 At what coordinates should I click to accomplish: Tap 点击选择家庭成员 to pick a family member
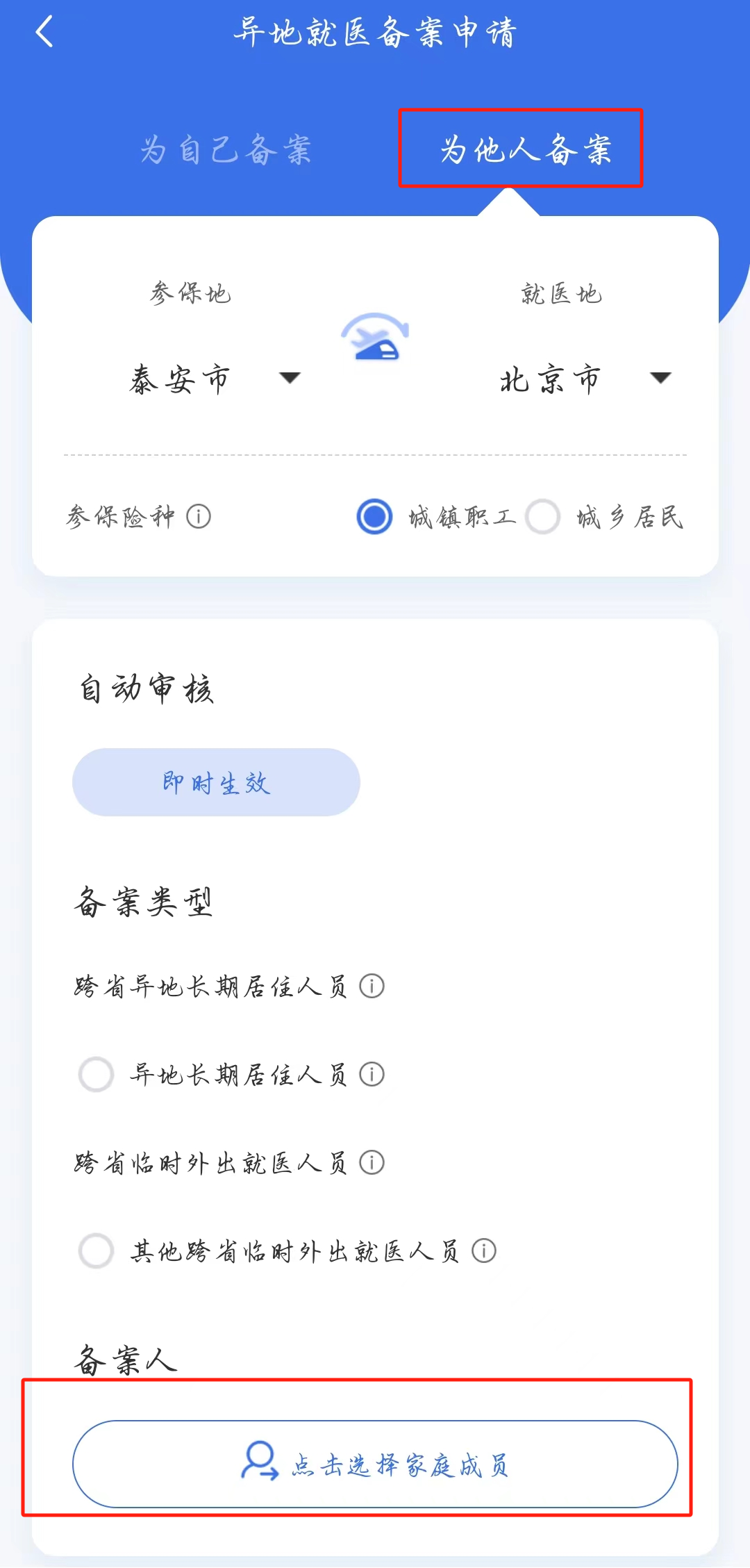(375, 1464)
